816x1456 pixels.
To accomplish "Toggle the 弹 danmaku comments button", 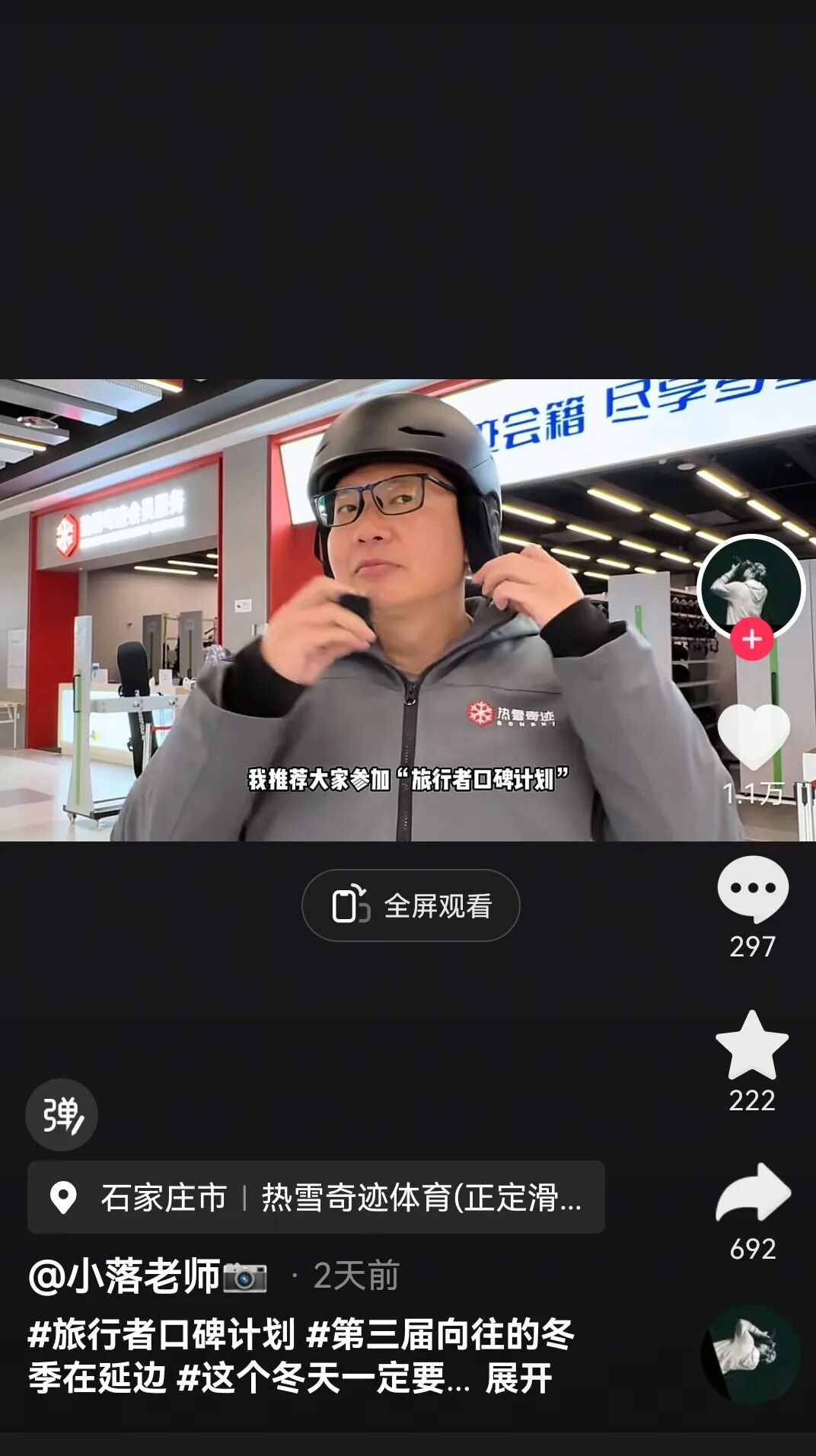I will (x=62, y=1115).
